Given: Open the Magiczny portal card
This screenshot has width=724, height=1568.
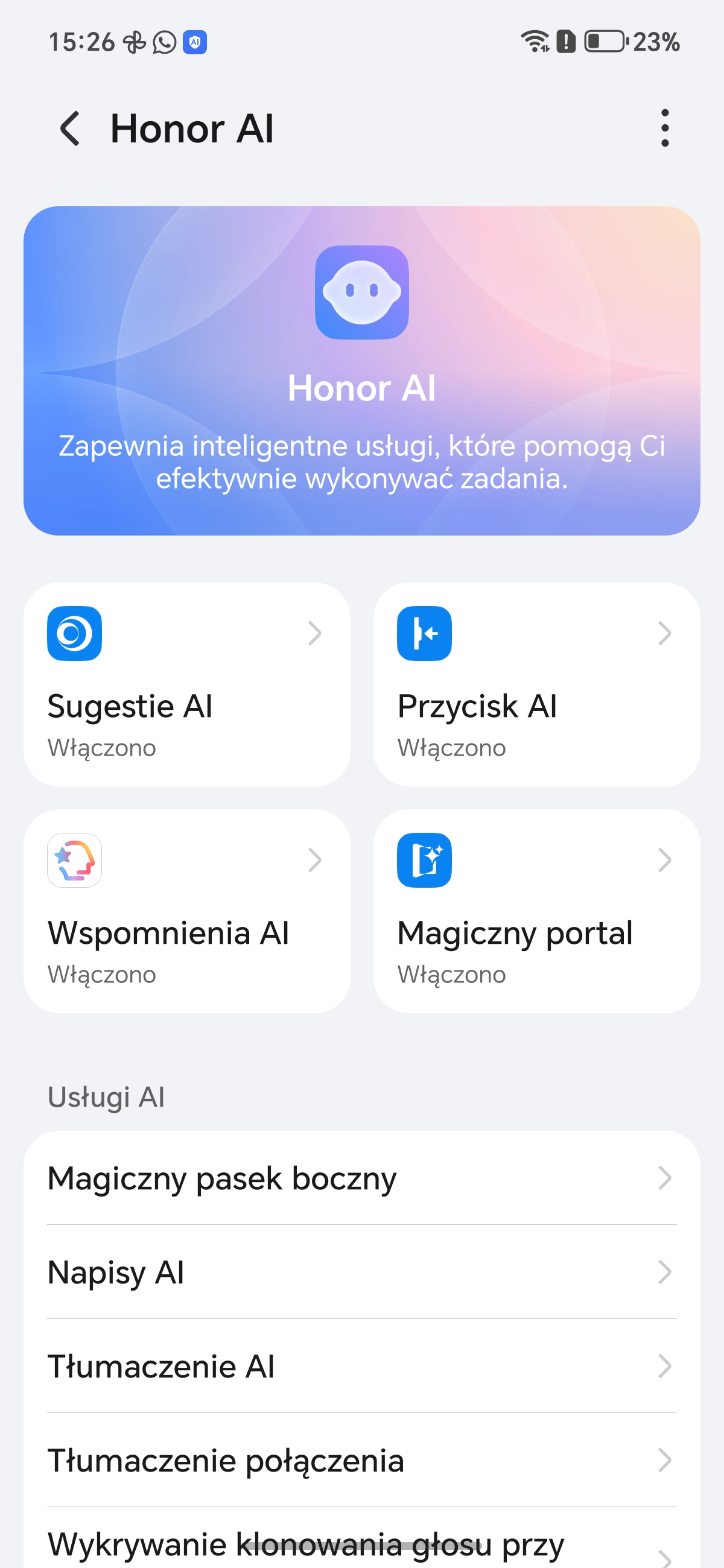Looking at the screenshot, I should tap(536, 911).
